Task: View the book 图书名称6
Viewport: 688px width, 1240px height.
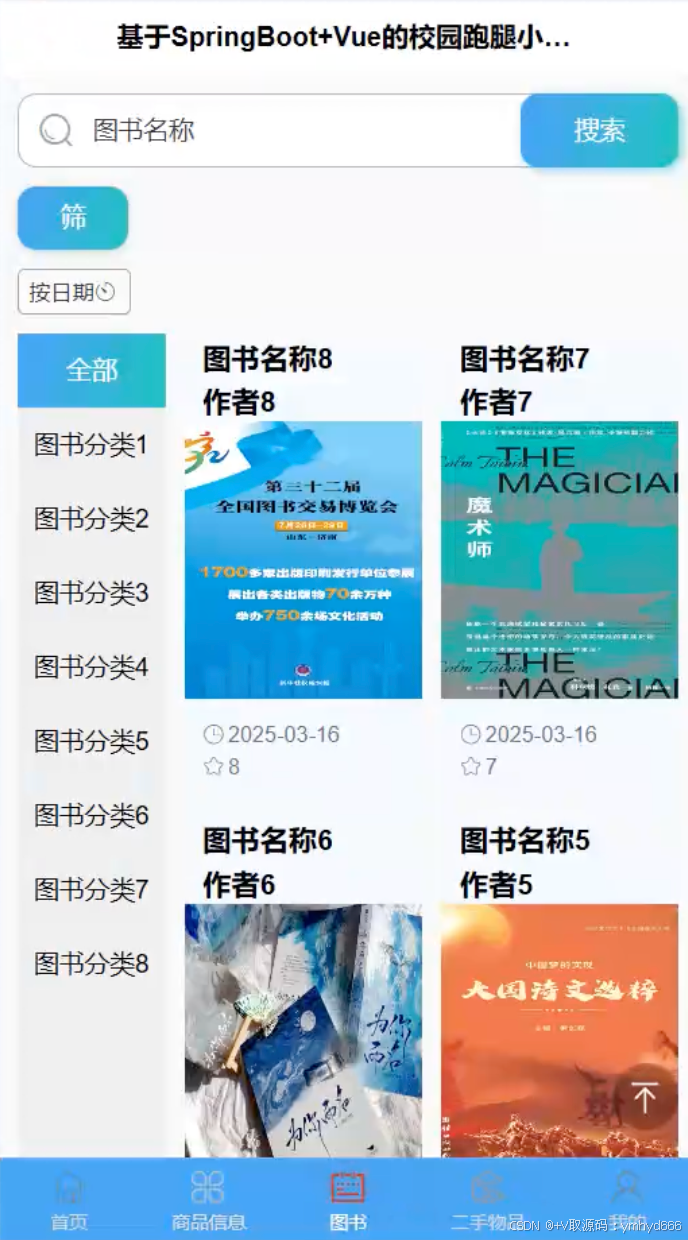Action: [303, 1030]
